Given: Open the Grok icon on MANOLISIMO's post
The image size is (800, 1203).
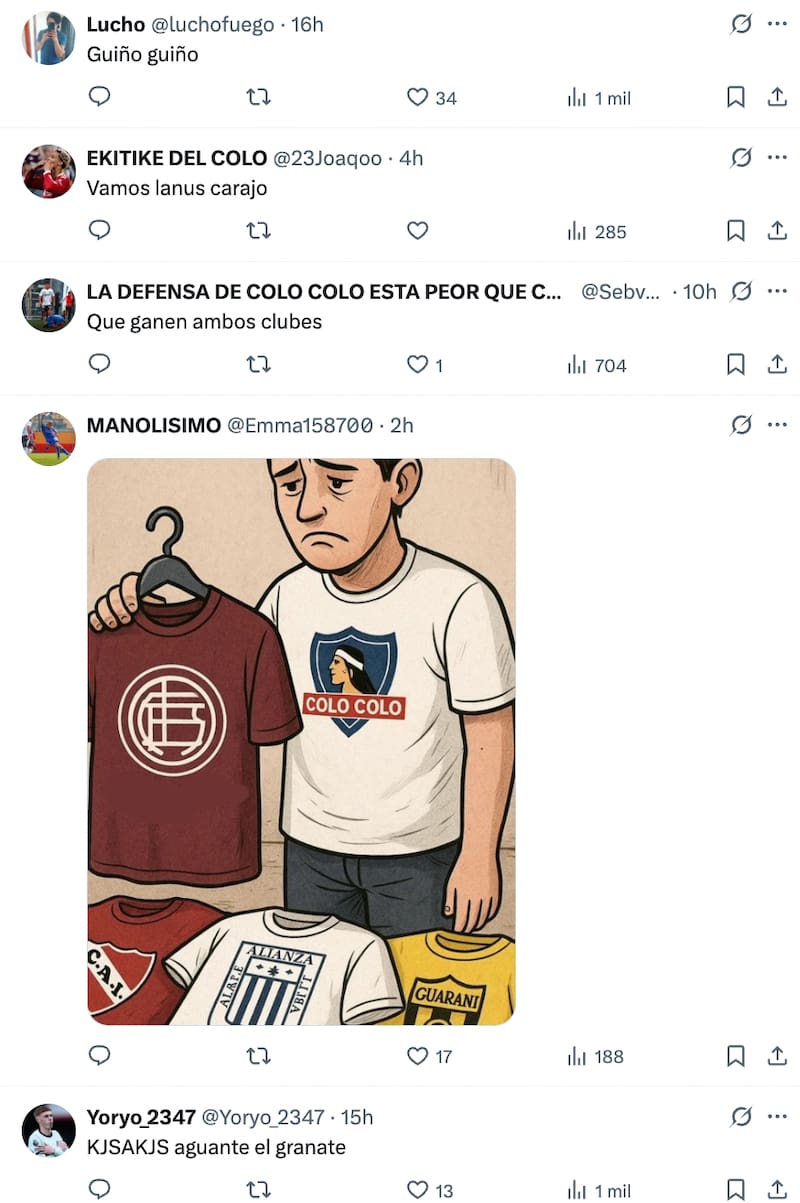Looking at the screenshot, I should tap(741, 425).
